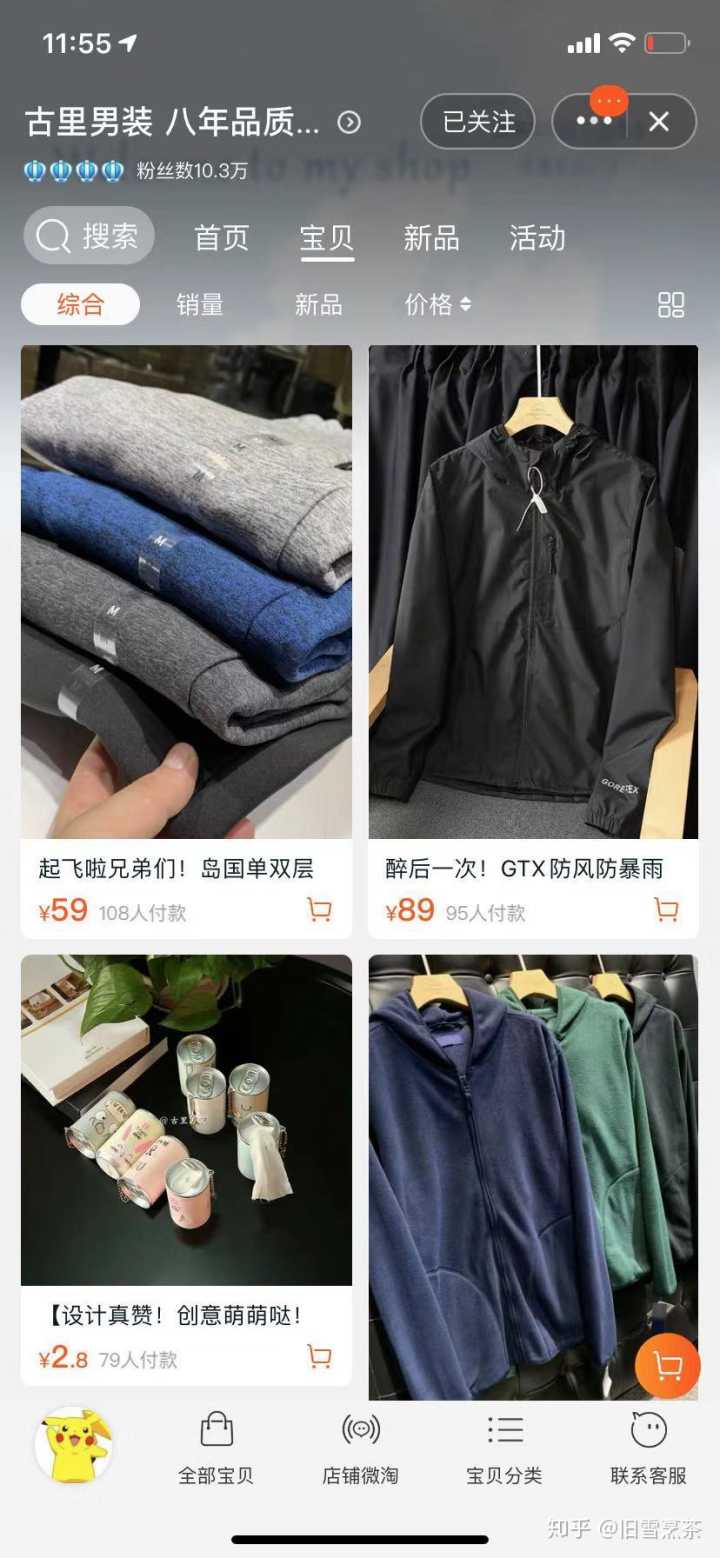Add the ¥89 jacket to cart
The height and width of the screenshot is (1558, 720).
click(x=666, y=910)
